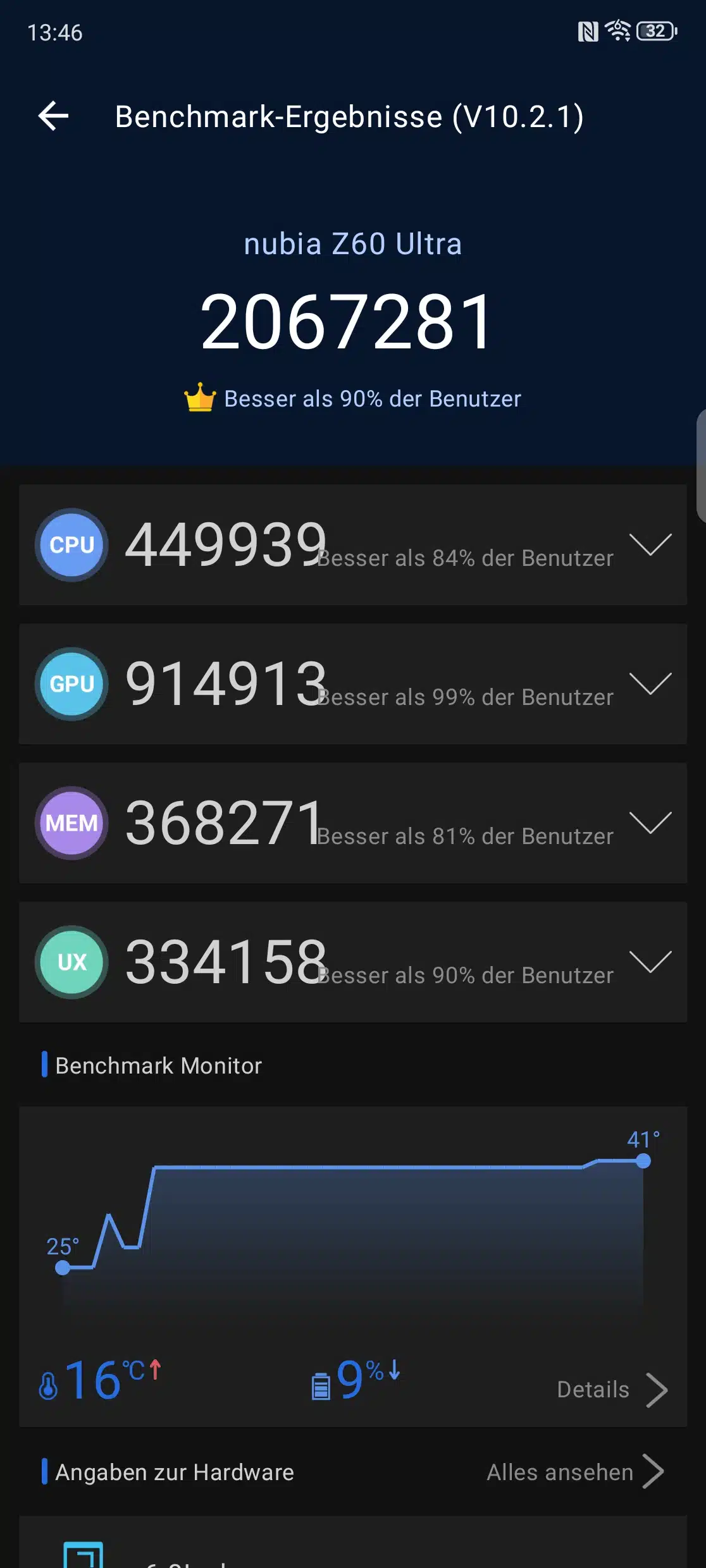Go back from benchmark results
706x1568 pixels.
[x=53, y=116]
